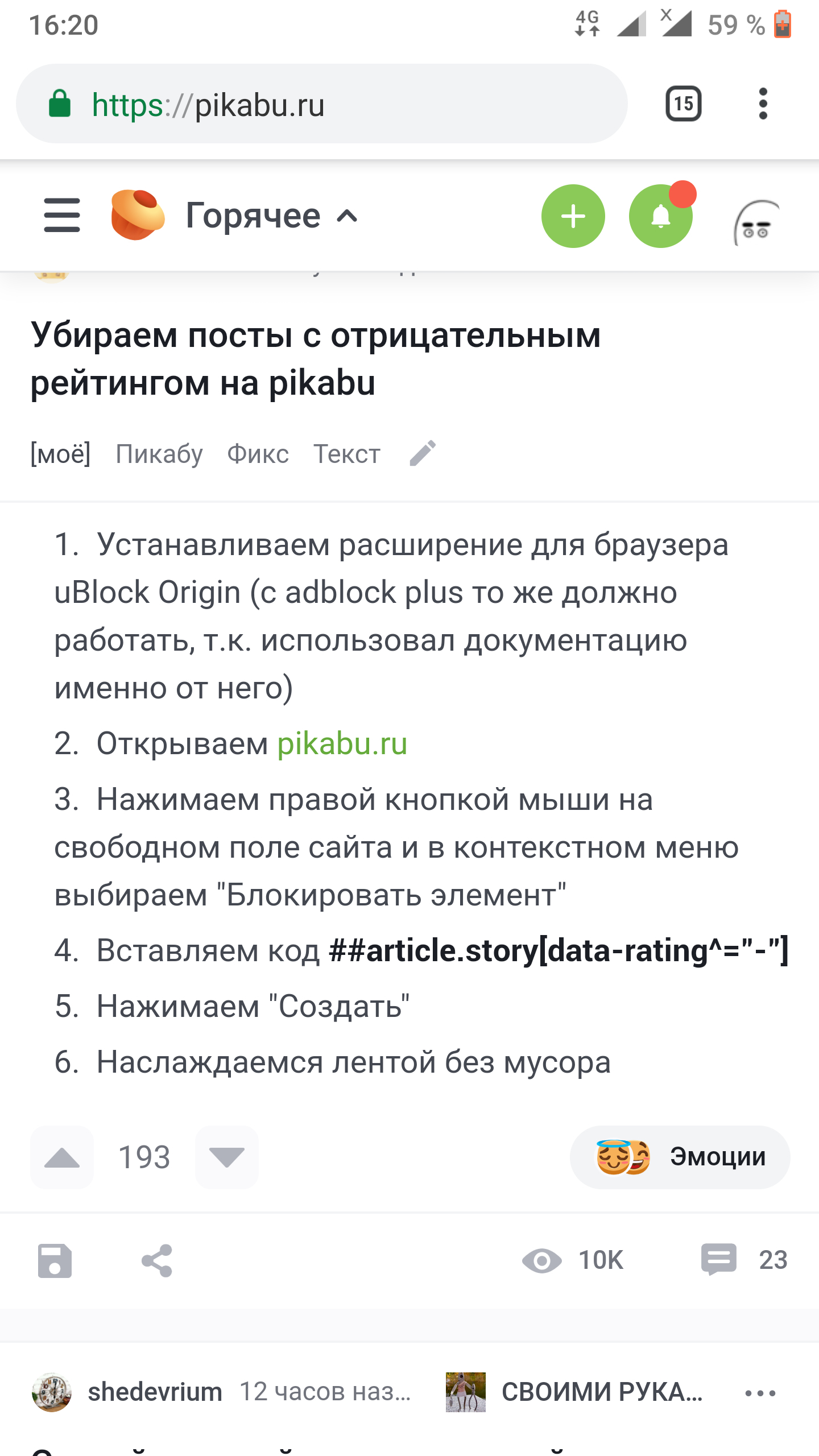Open the Пикабу tag
The width and height of the screenshot is (819, 1456).
(159, 454)
